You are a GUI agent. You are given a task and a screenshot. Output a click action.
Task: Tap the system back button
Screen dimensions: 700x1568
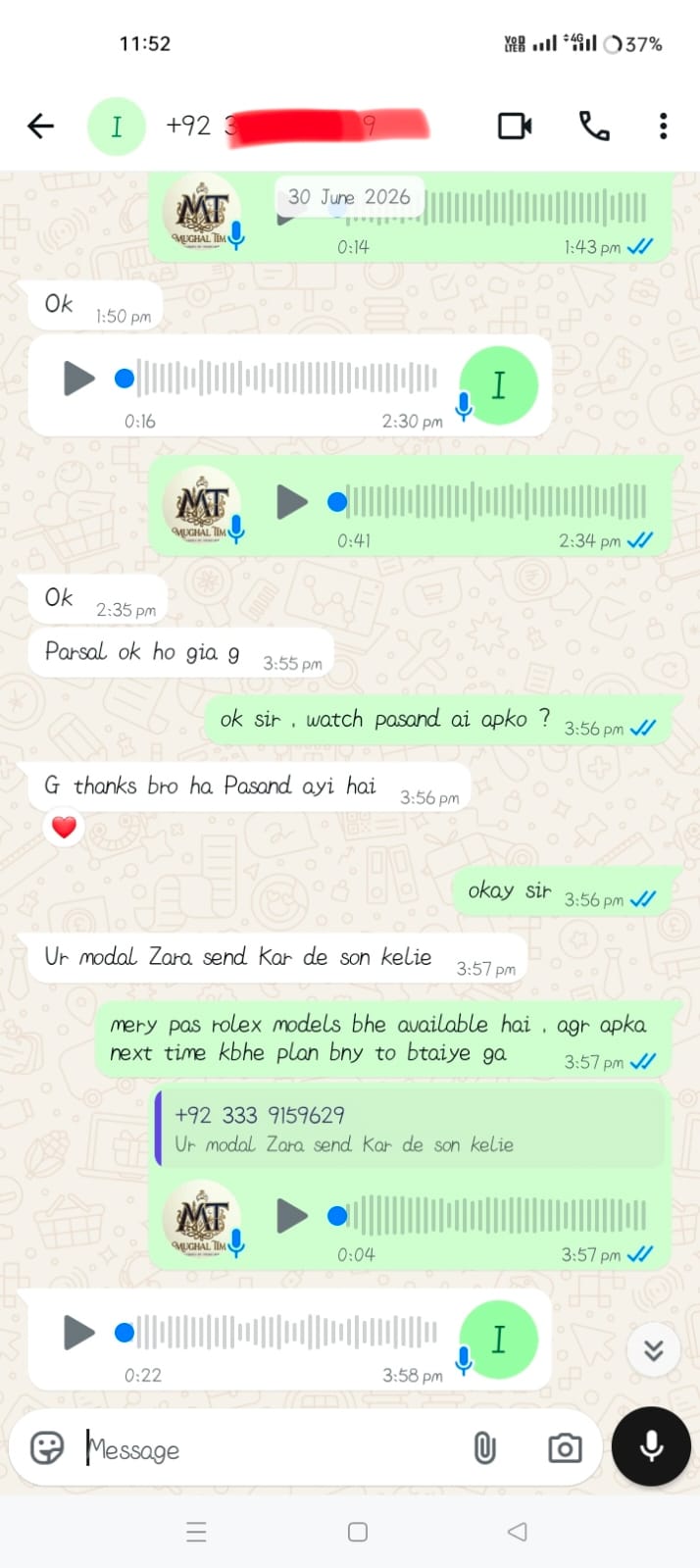click(x=518, y=1532)
